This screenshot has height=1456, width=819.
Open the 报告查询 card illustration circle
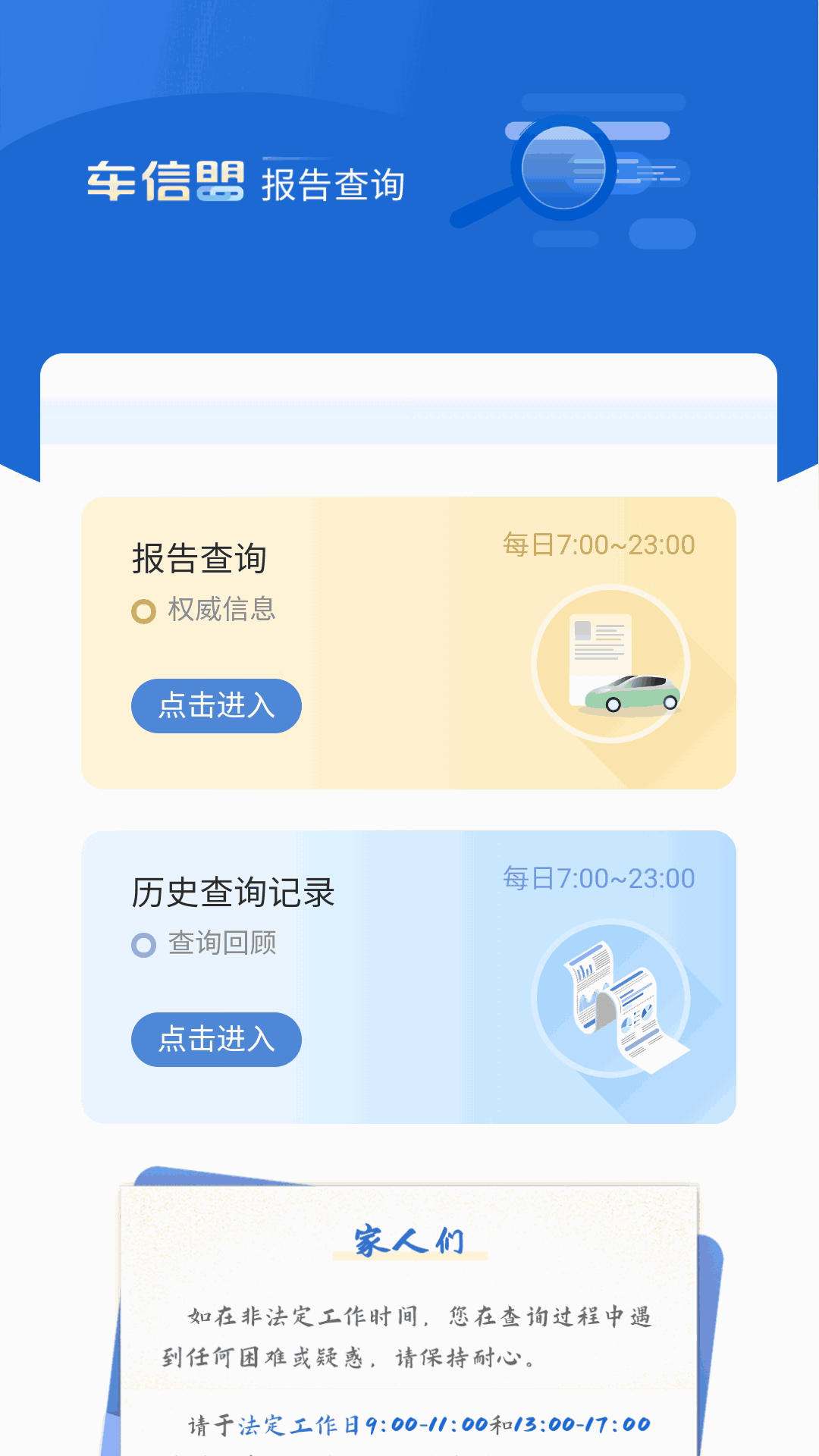tap(614, 664)
